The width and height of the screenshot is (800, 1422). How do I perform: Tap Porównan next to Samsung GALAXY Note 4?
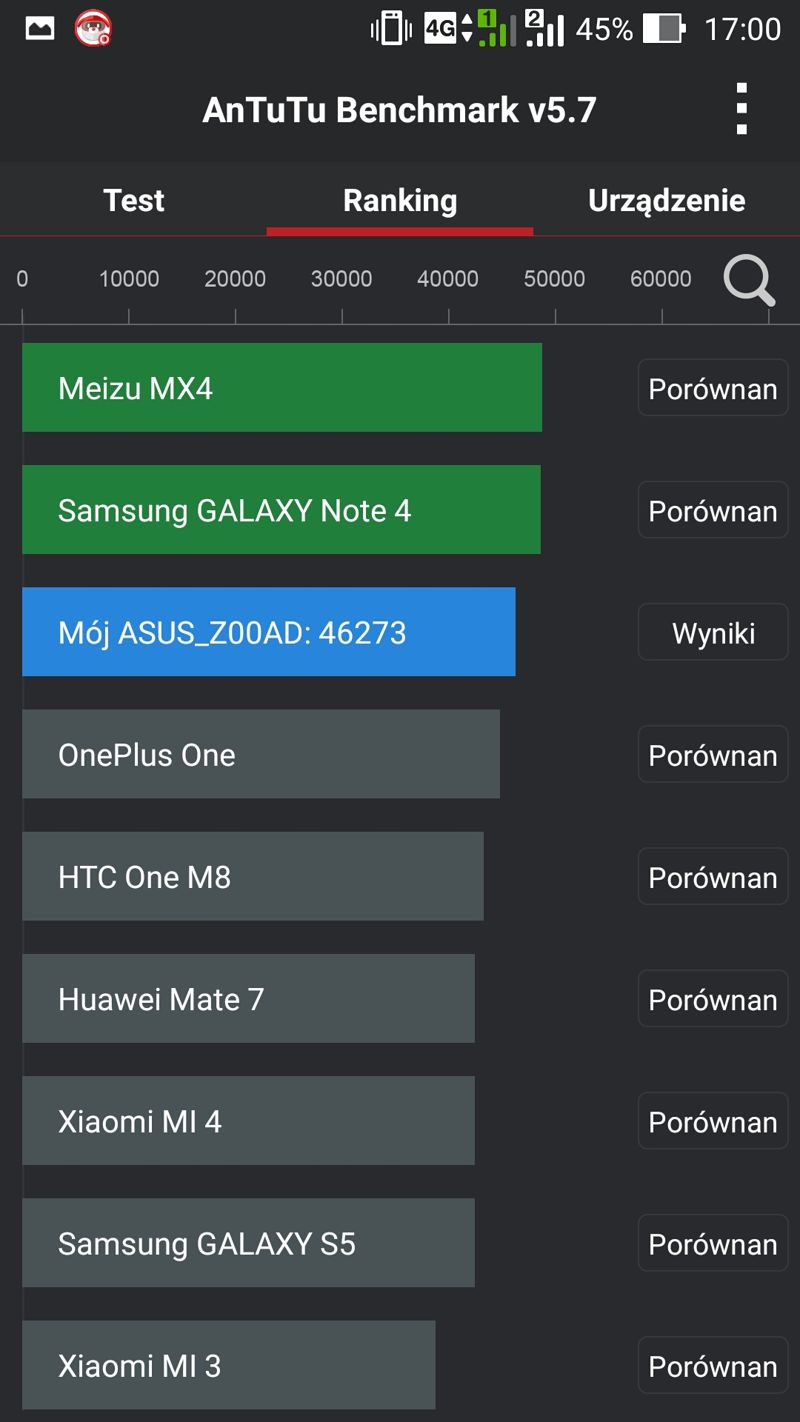coord(713,510)
